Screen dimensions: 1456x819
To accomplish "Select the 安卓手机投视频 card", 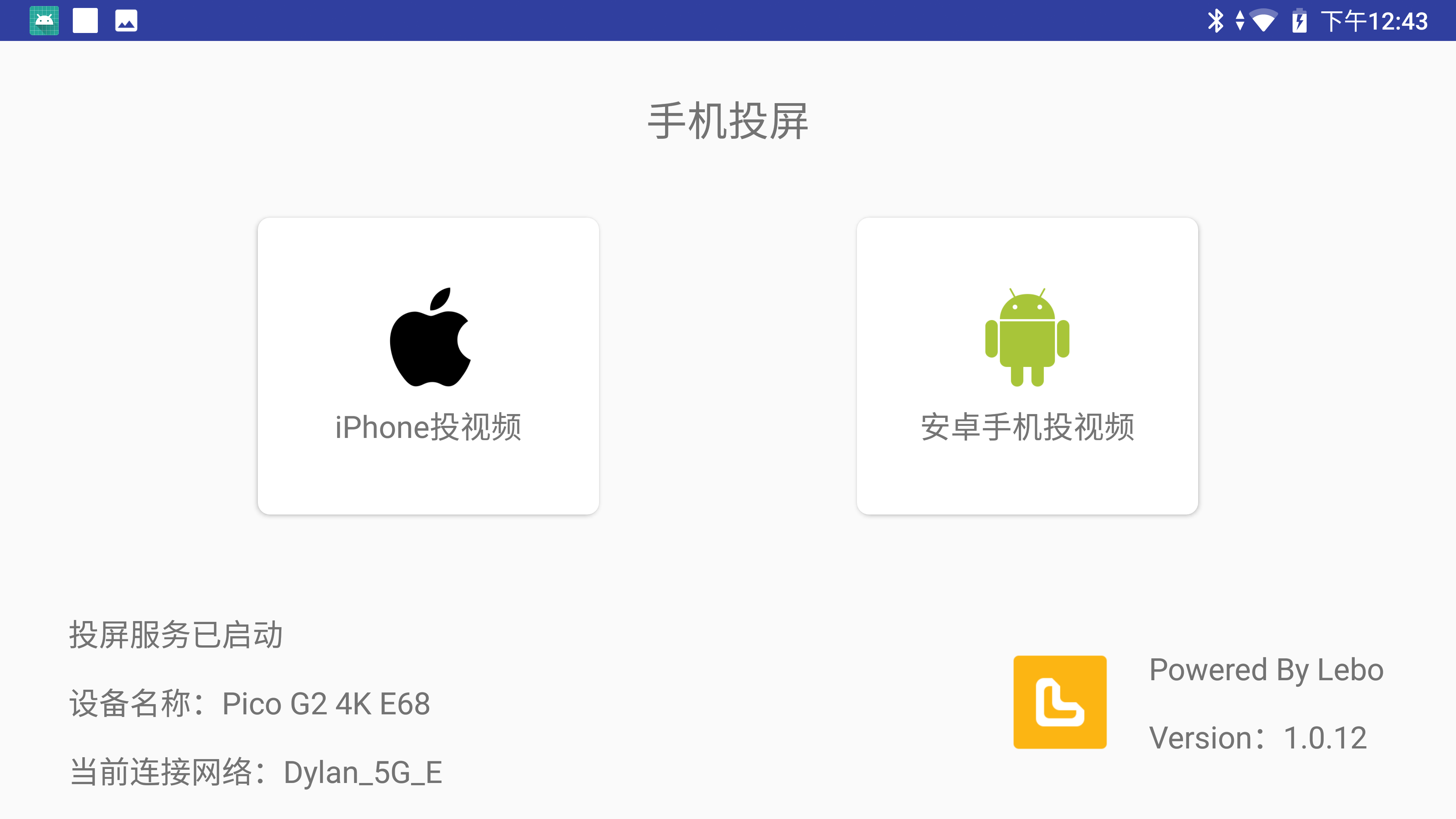I will tap(1027, 366).
